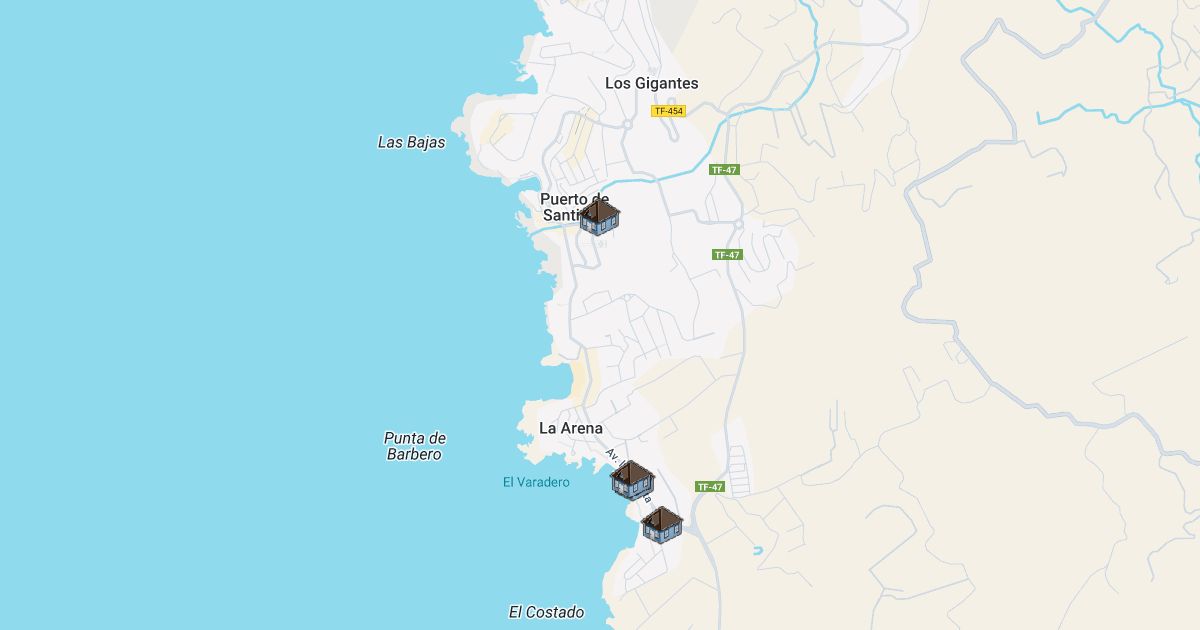Select the house marker beside El Varadero

pos(632,480)
